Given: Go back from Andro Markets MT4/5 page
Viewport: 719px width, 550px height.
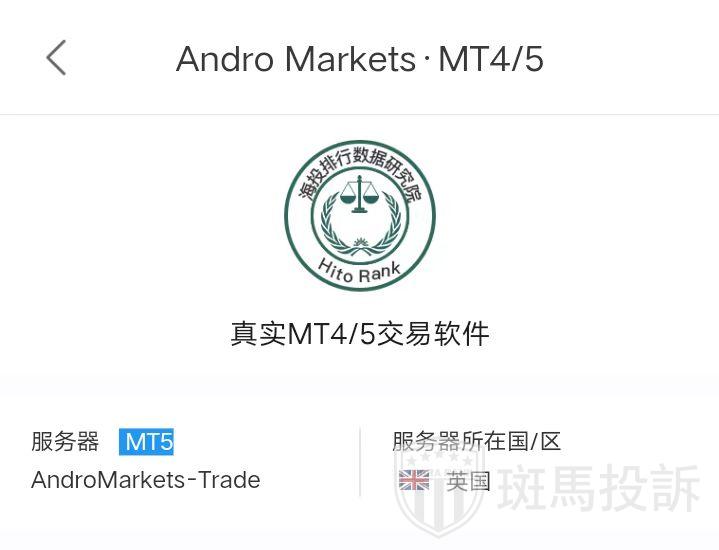Looking at the screenshot, I should [56, 58].
